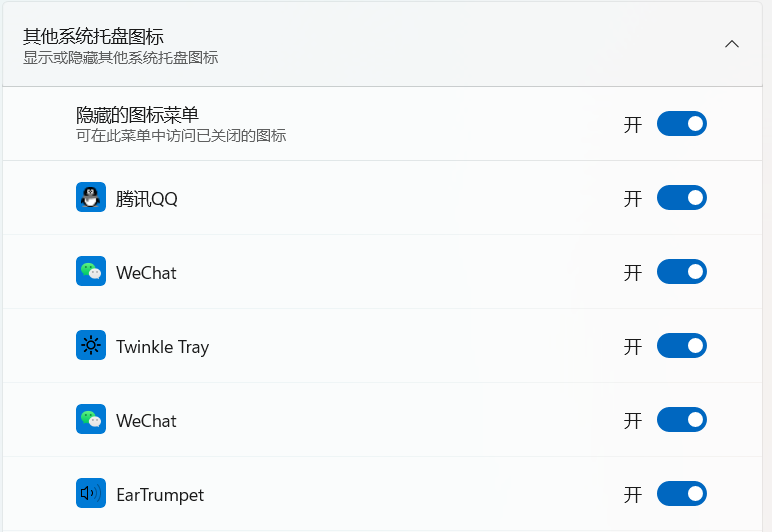Collapse the 其他系统托盘图标 section
772x532 pixels.
[731, 44]
